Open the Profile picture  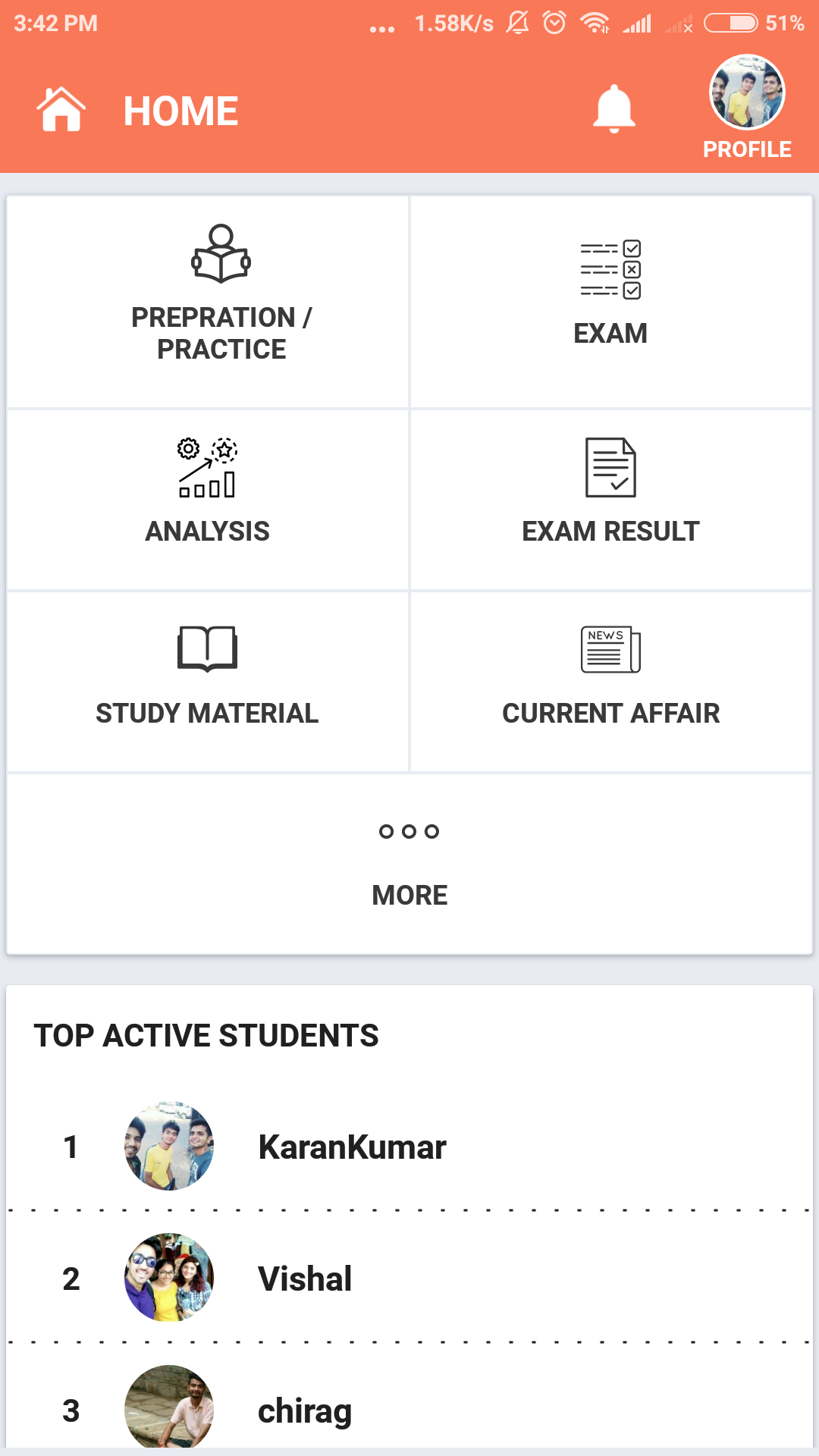[747, 93]
